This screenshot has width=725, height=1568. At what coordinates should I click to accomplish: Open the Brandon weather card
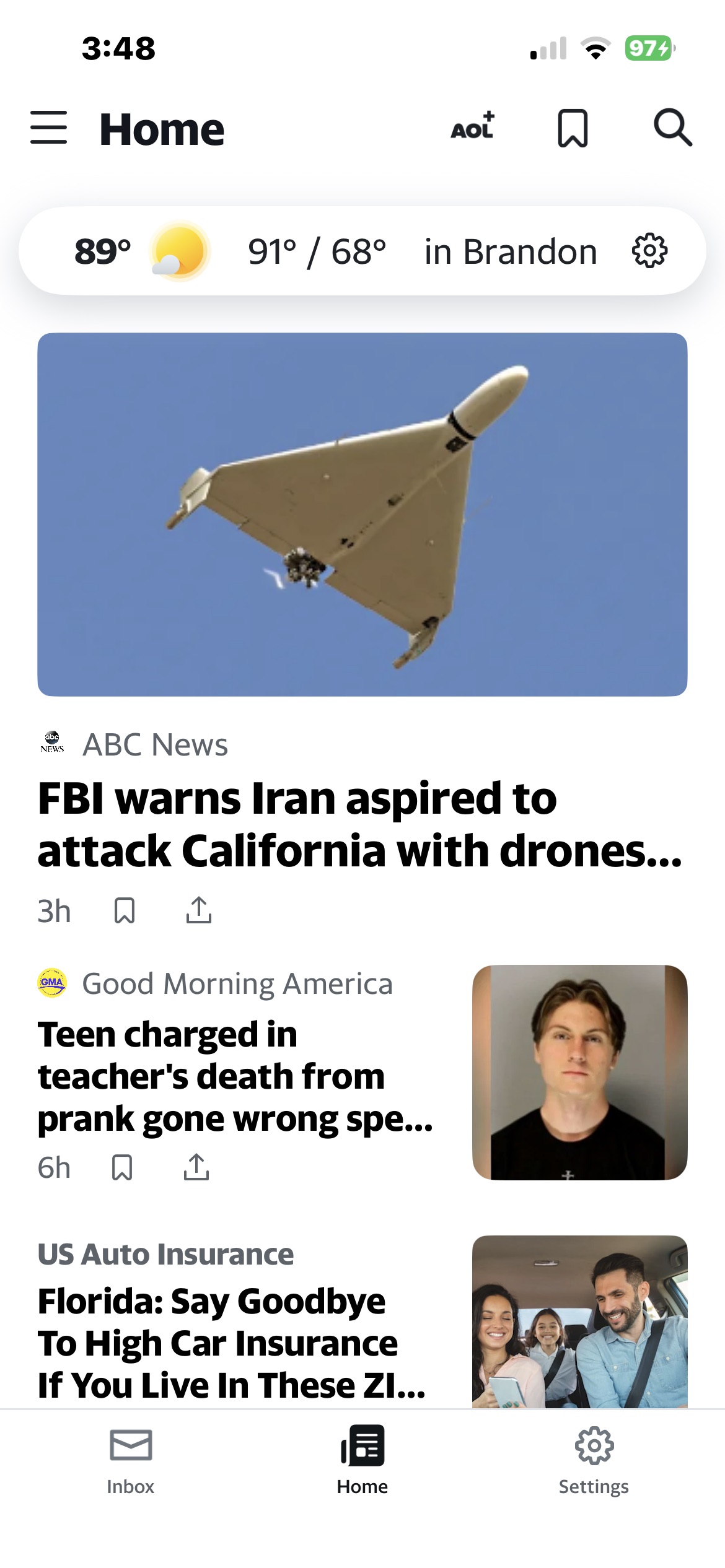pos(335,251)
